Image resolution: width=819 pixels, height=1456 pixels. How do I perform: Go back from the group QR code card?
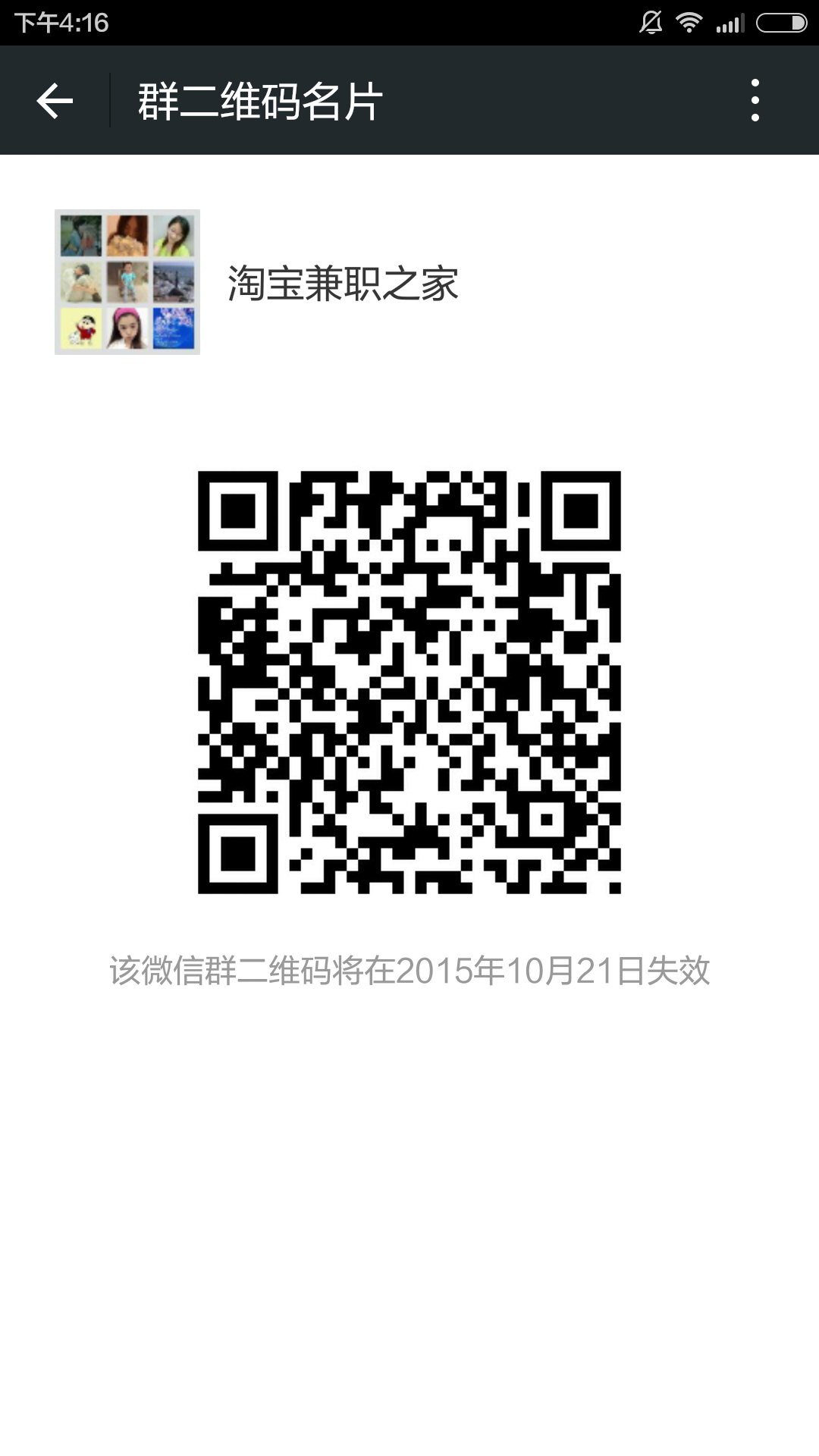[55, 101]
